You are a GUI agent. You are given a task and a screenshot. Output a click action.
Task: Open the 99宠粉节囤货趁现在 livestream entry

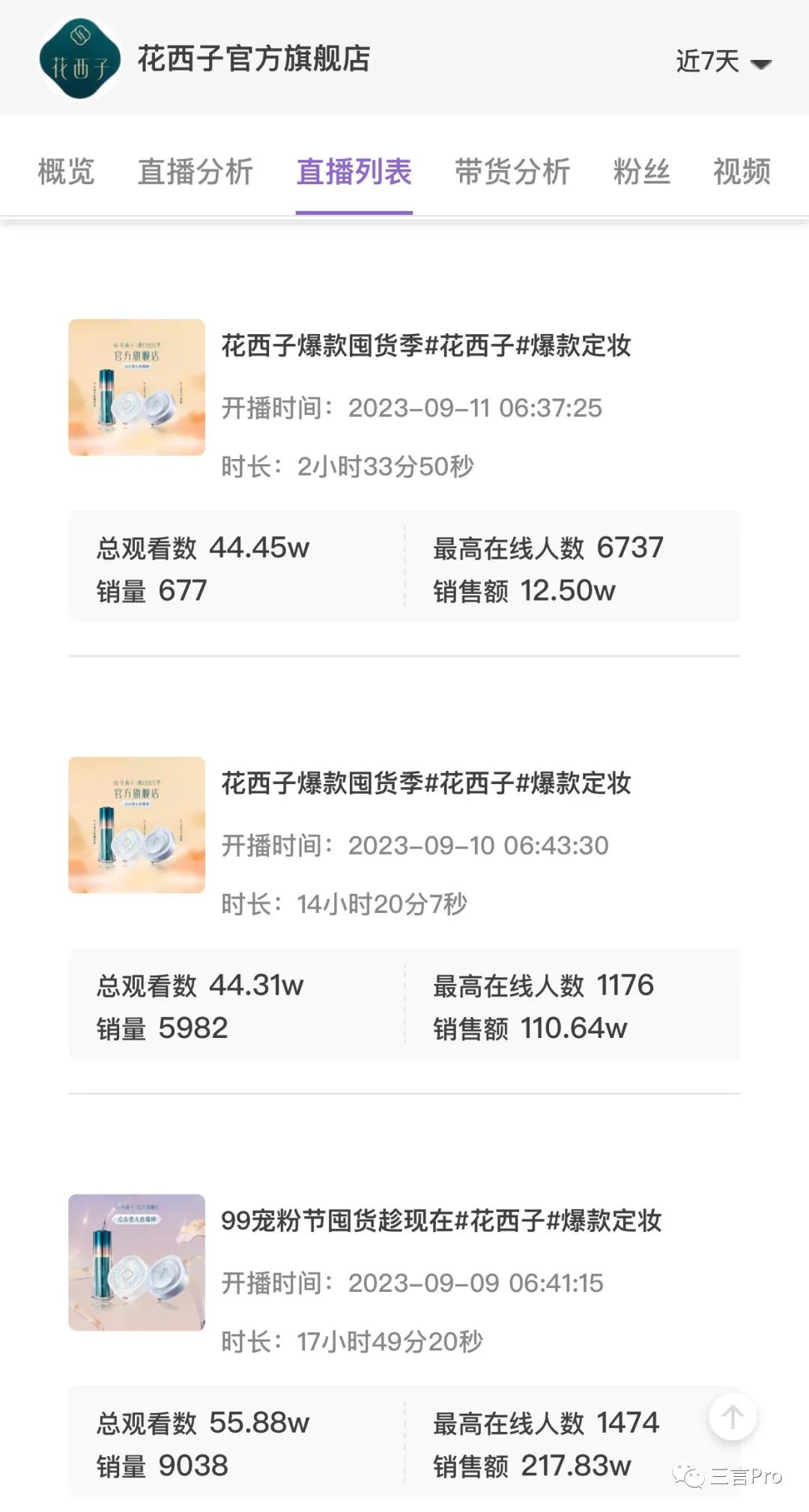coord(440,1221)
